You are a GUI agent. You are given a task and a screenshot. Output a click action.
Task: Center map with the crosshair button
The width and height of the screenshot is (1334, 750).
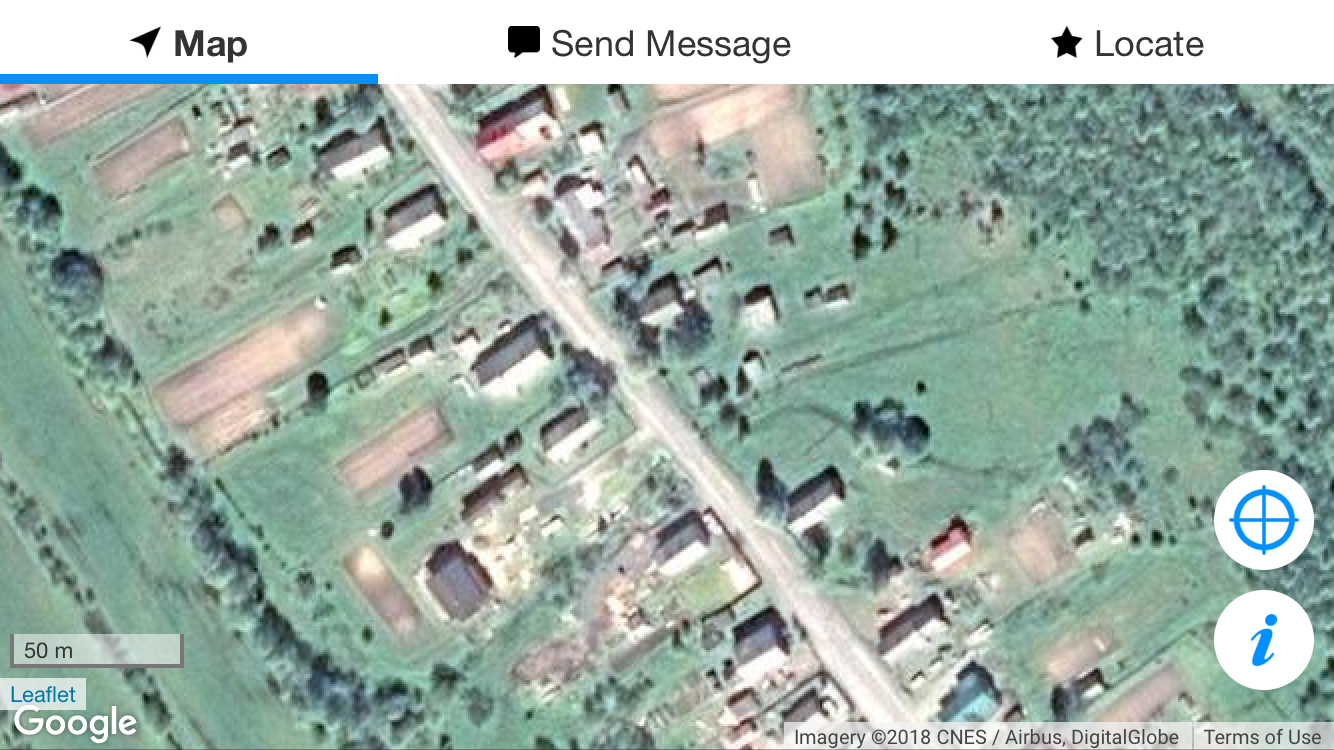1263,520
